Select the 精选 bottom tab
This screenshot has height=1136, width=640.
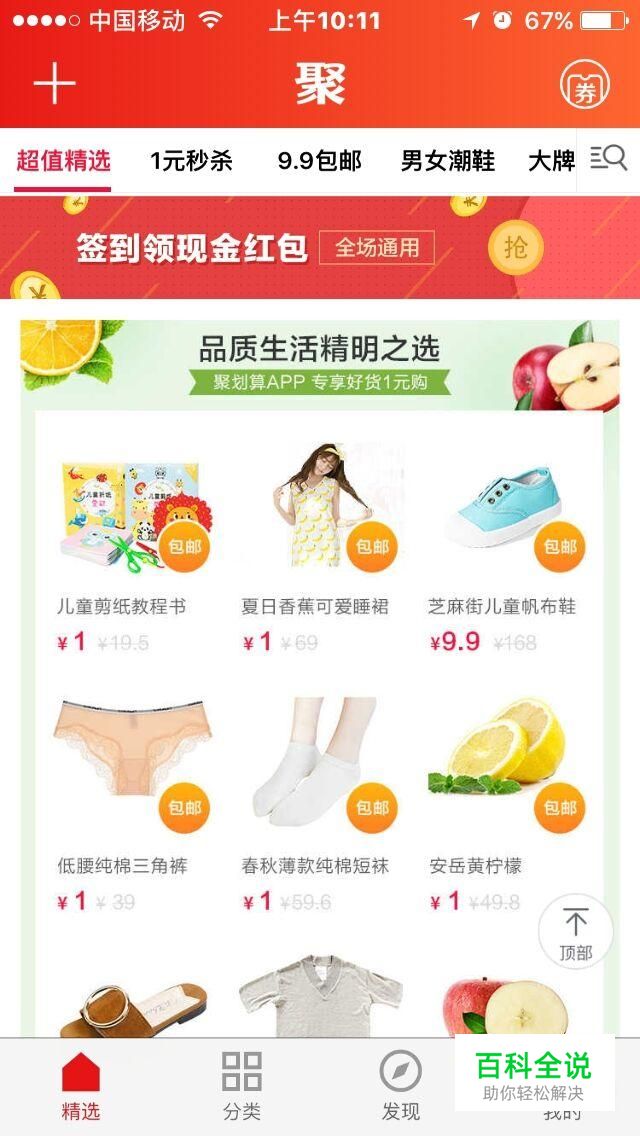coord(81,1085)
